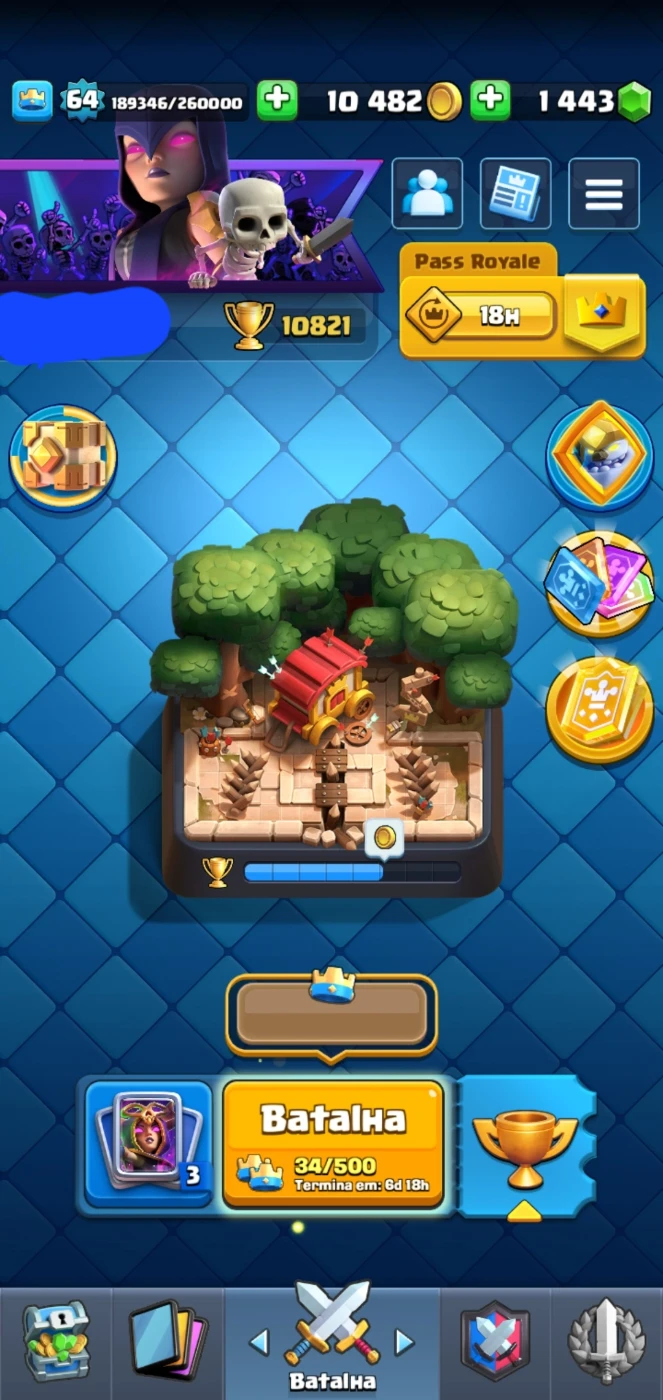
Task: Switch to the shop chest tab
Action: [55, 1342]
